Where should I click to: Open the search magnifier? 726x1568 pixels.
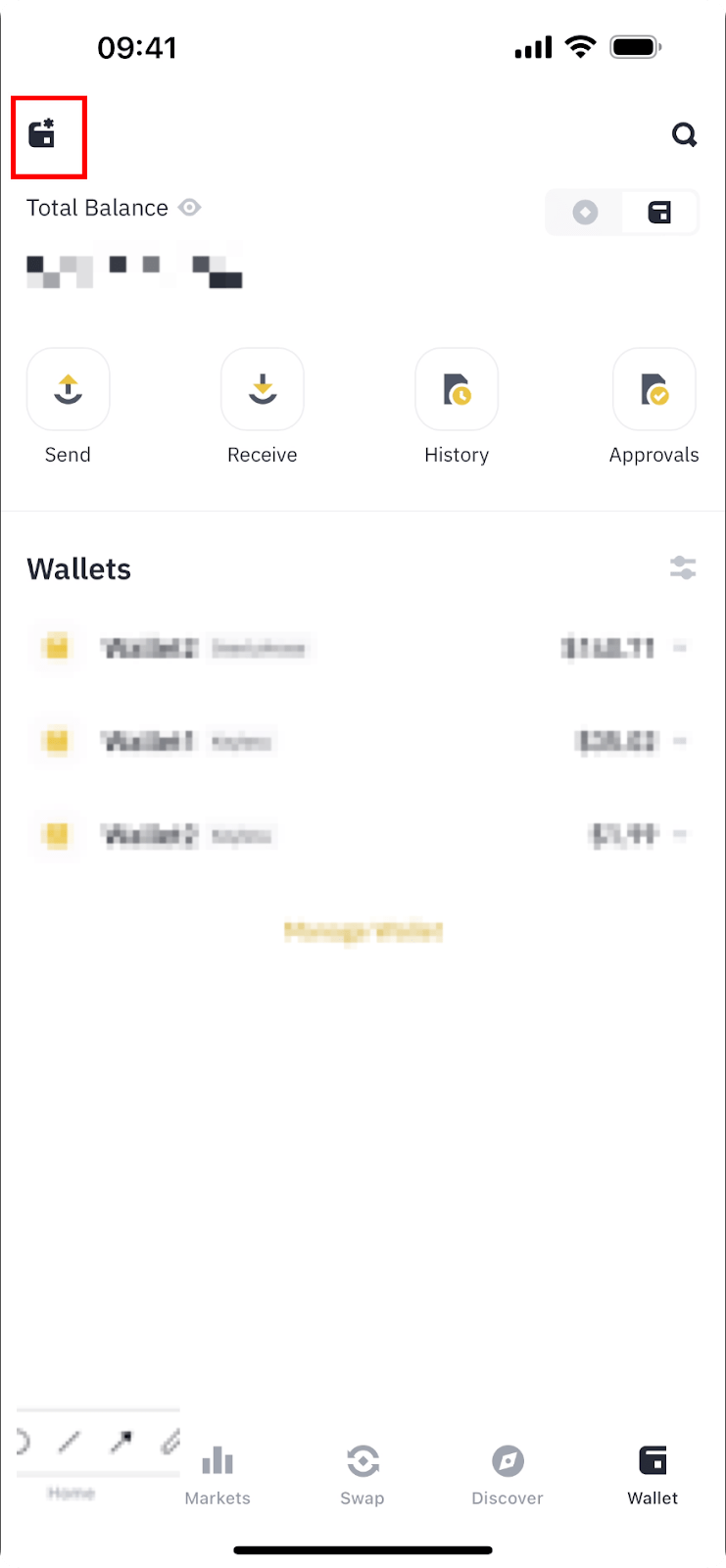pyautogui.click(x=684, y=134)
